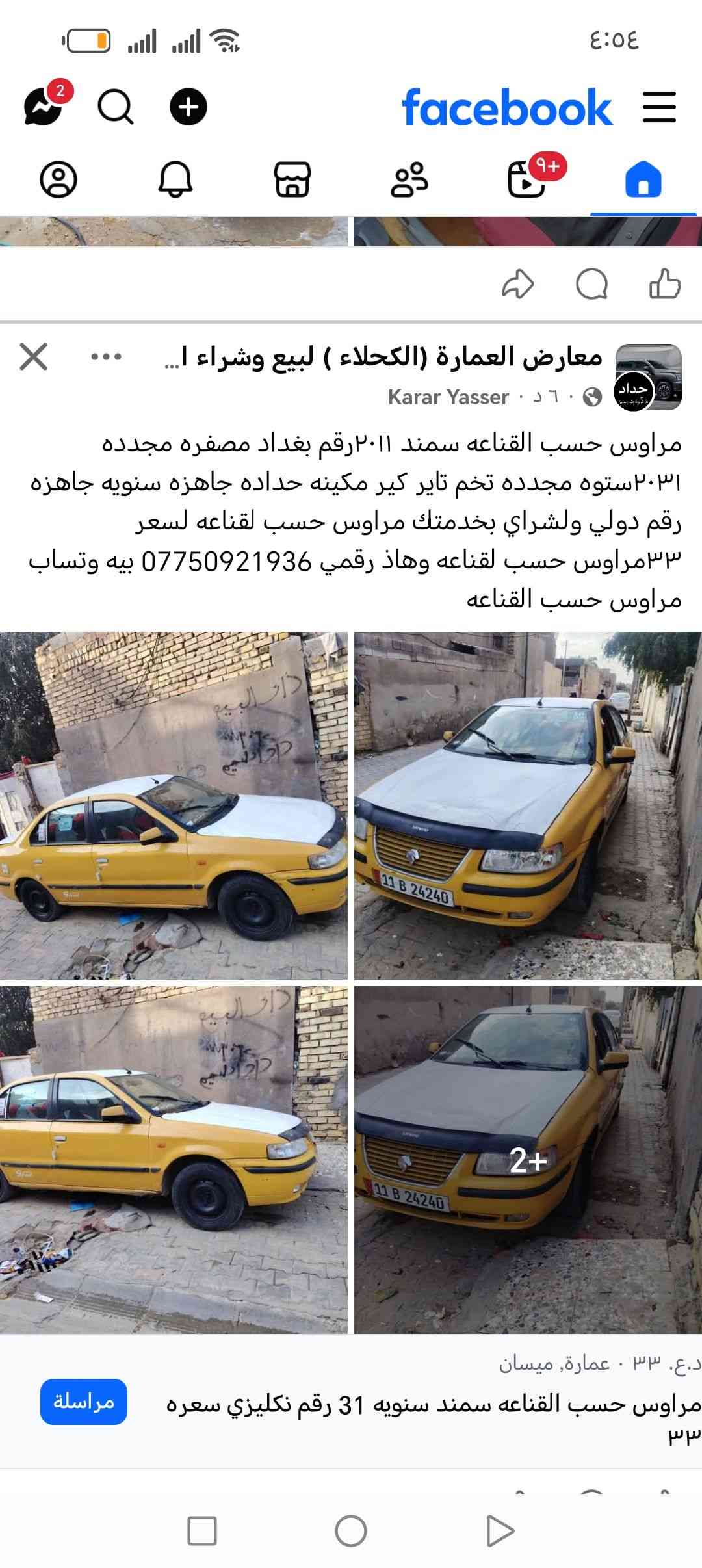Switch to the Reels video tab
Image resolution: width=702 pixels, height=1568 pixels.
[x=526, y=179]
